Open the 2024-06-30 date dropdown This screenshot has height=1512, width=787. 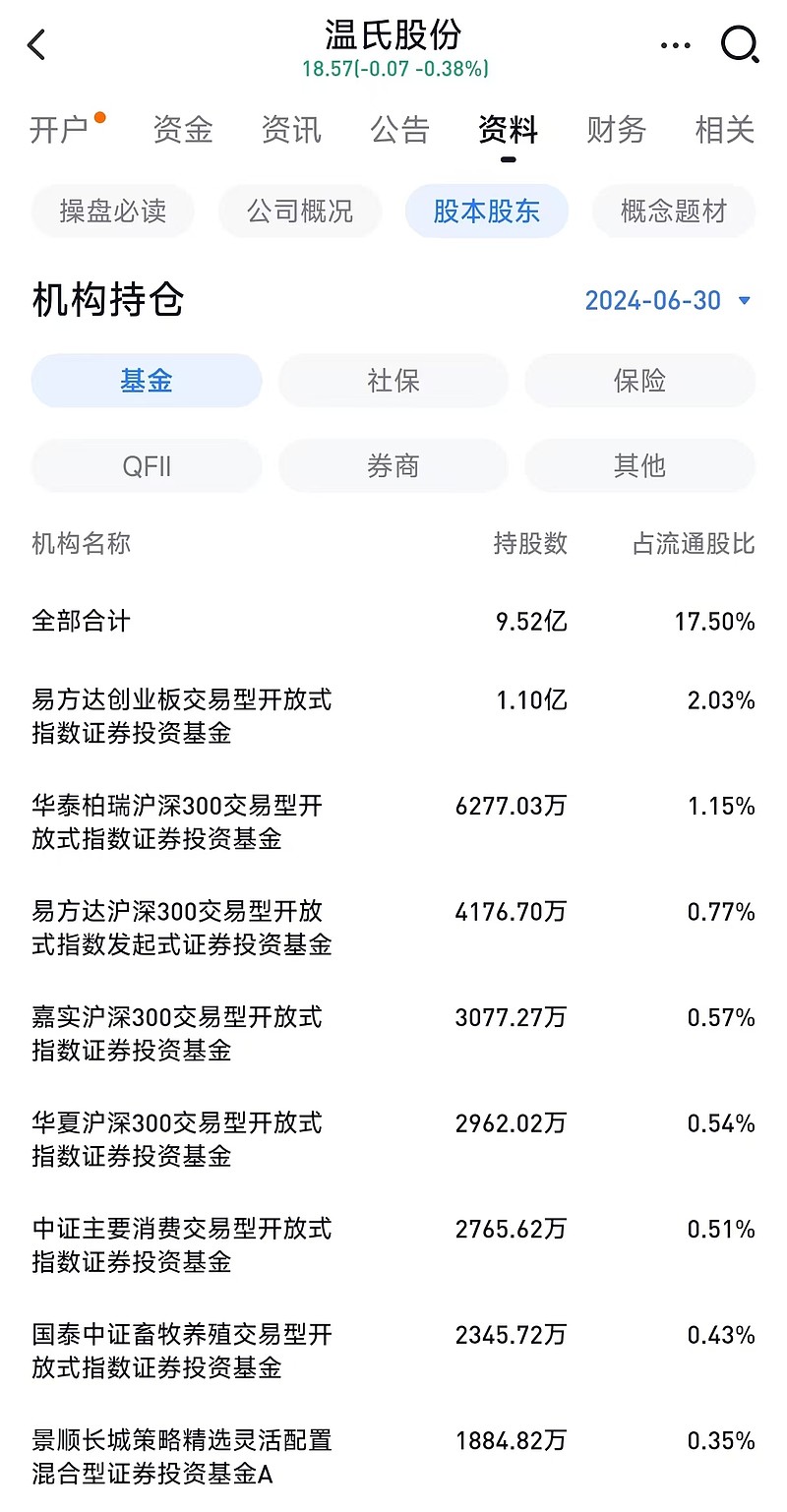point(669,300)
